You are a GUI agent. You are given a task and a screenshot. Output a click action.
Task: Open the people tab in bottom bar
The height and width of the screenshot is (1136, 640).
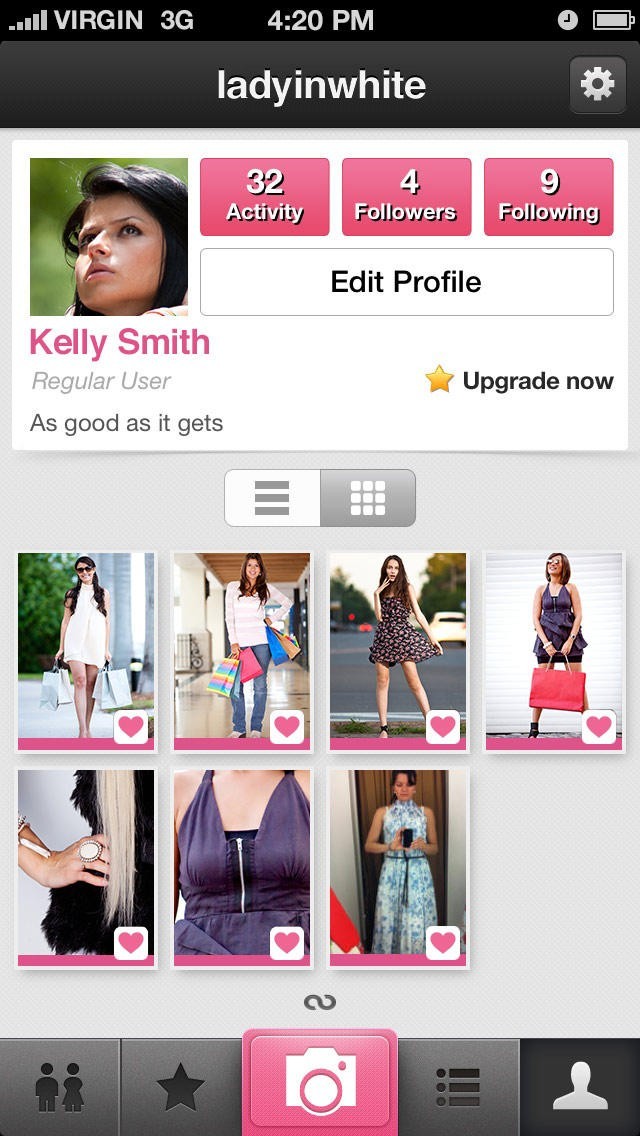tap(60, 1088)
